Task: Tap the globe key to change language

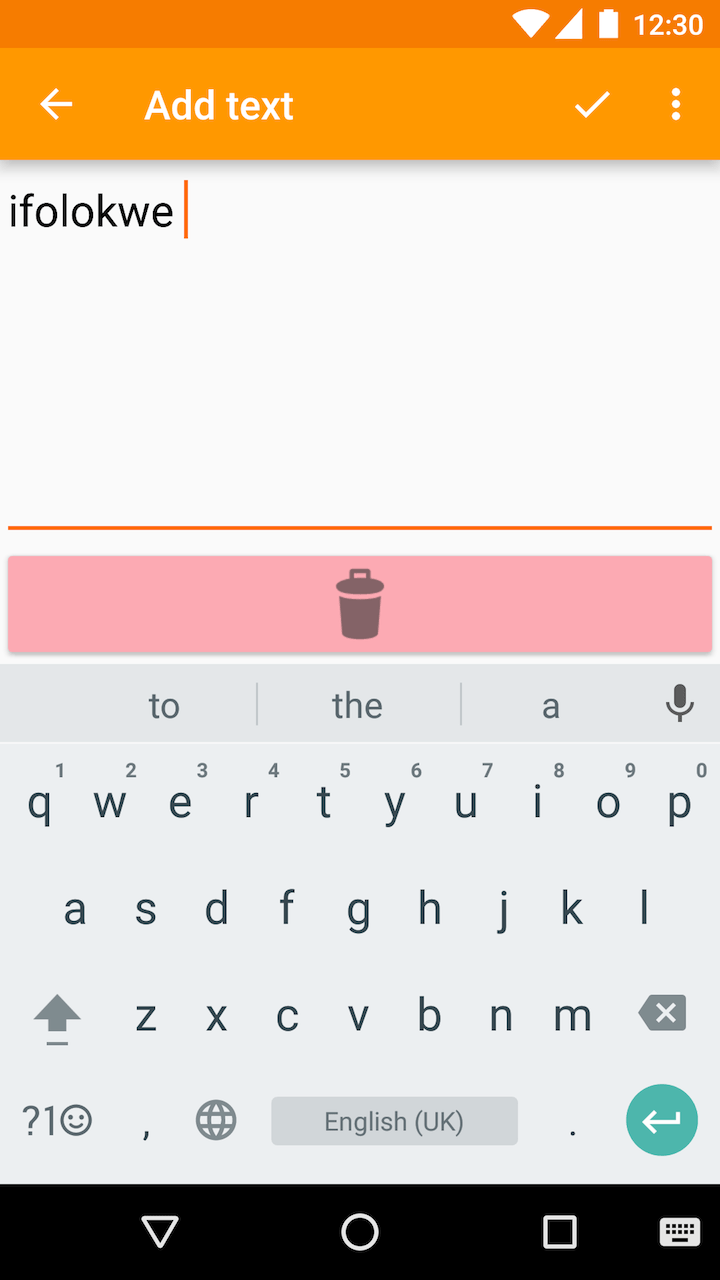Action: pyautogui.click(x=216, y=1121)
